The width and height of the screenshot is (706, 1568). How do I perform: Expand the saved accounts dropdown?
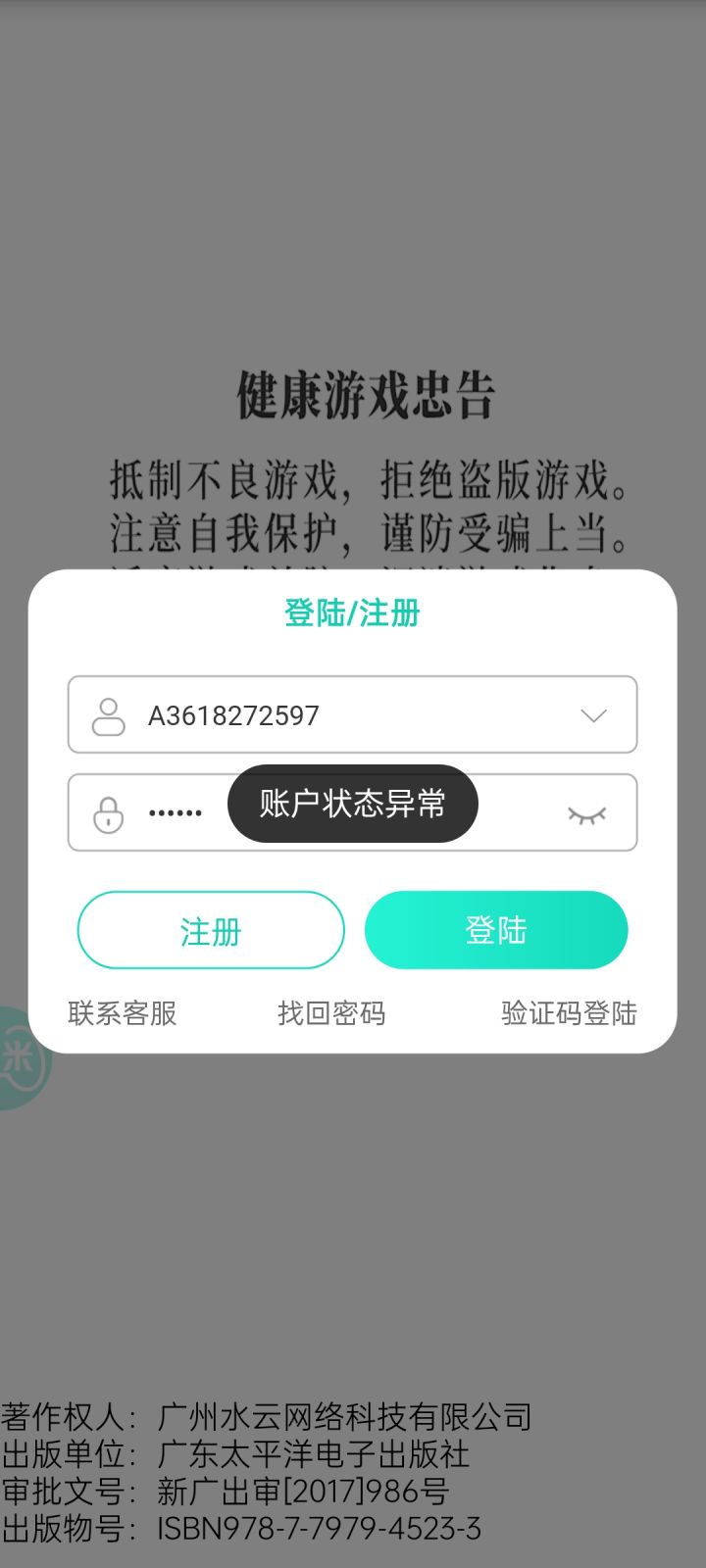point(593,715)
